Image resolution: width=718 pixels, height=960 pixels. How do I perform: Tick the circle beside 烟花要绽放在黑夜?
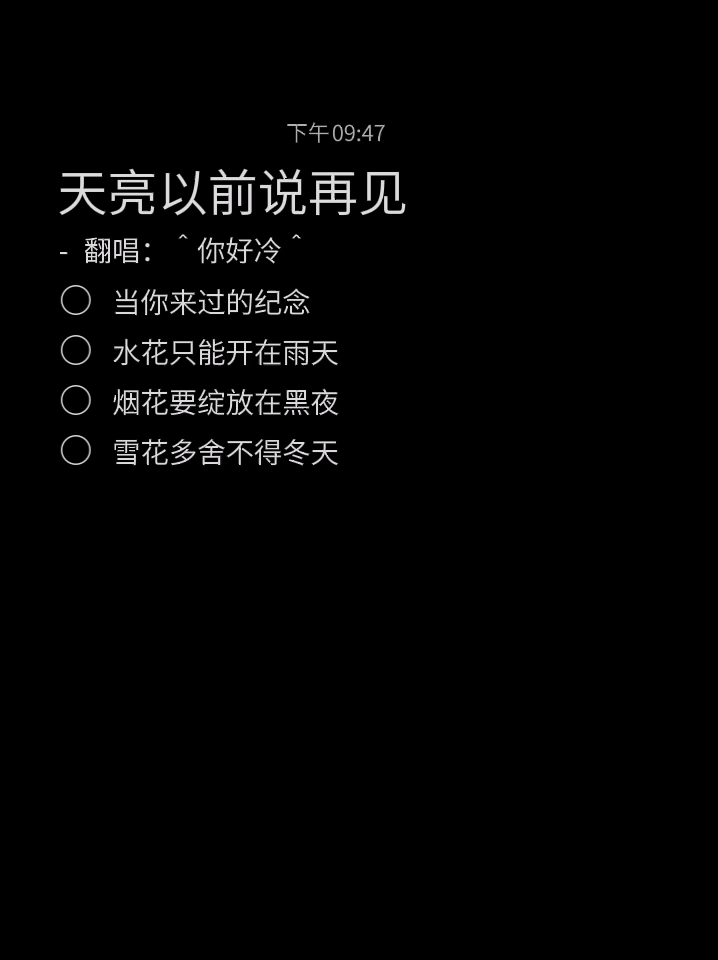[x=76, y=400]
